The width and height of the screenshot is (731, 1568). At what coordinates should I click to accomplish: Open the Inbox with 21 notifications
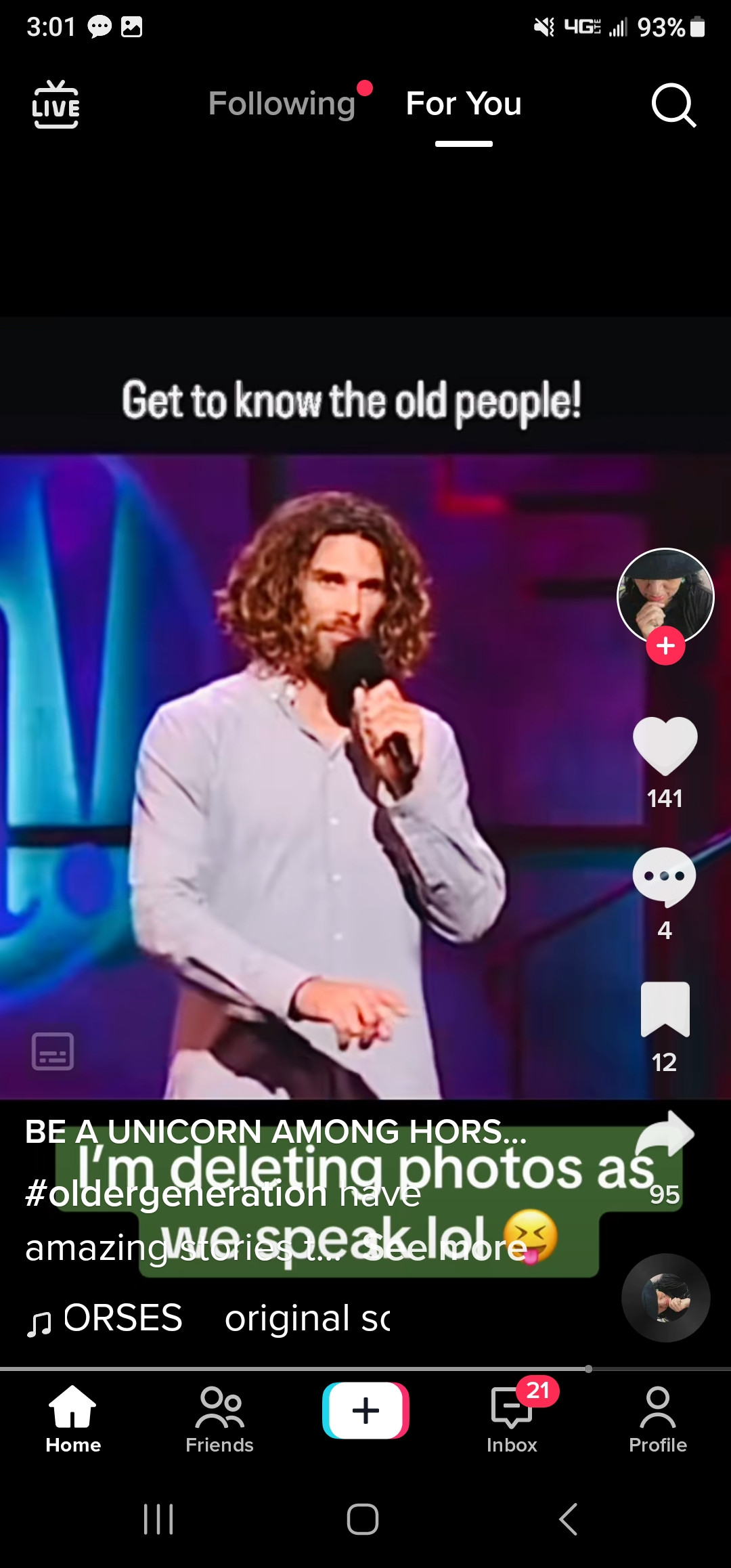tap(512, 1419)
